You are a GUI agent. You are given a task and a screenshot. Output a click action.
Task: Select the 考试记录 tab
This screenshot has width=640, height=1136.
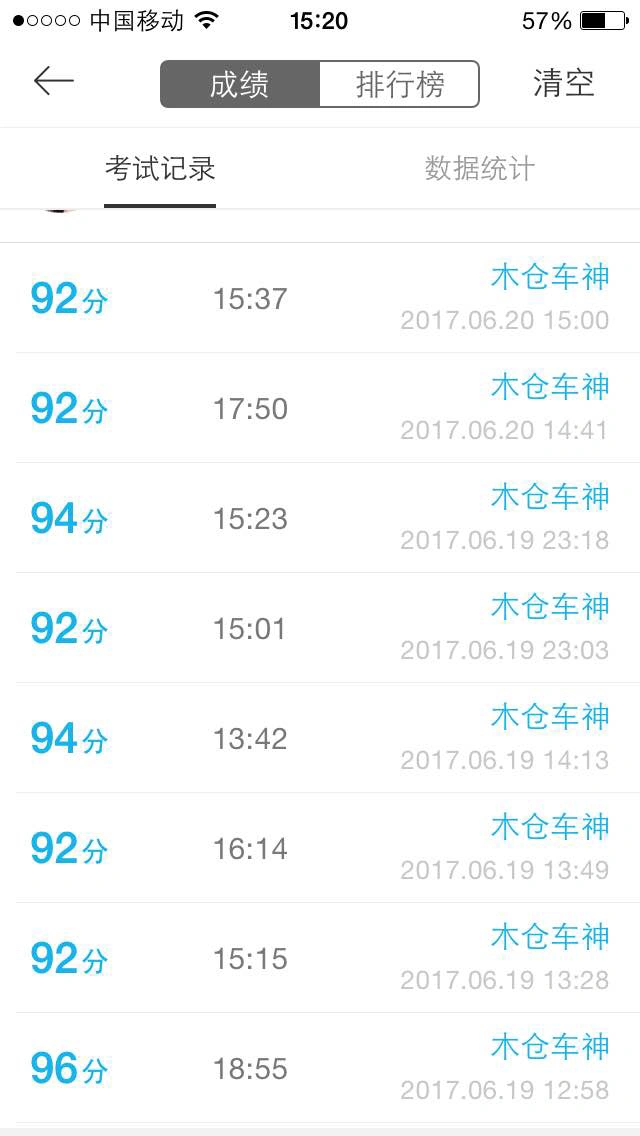pos(160,169)
